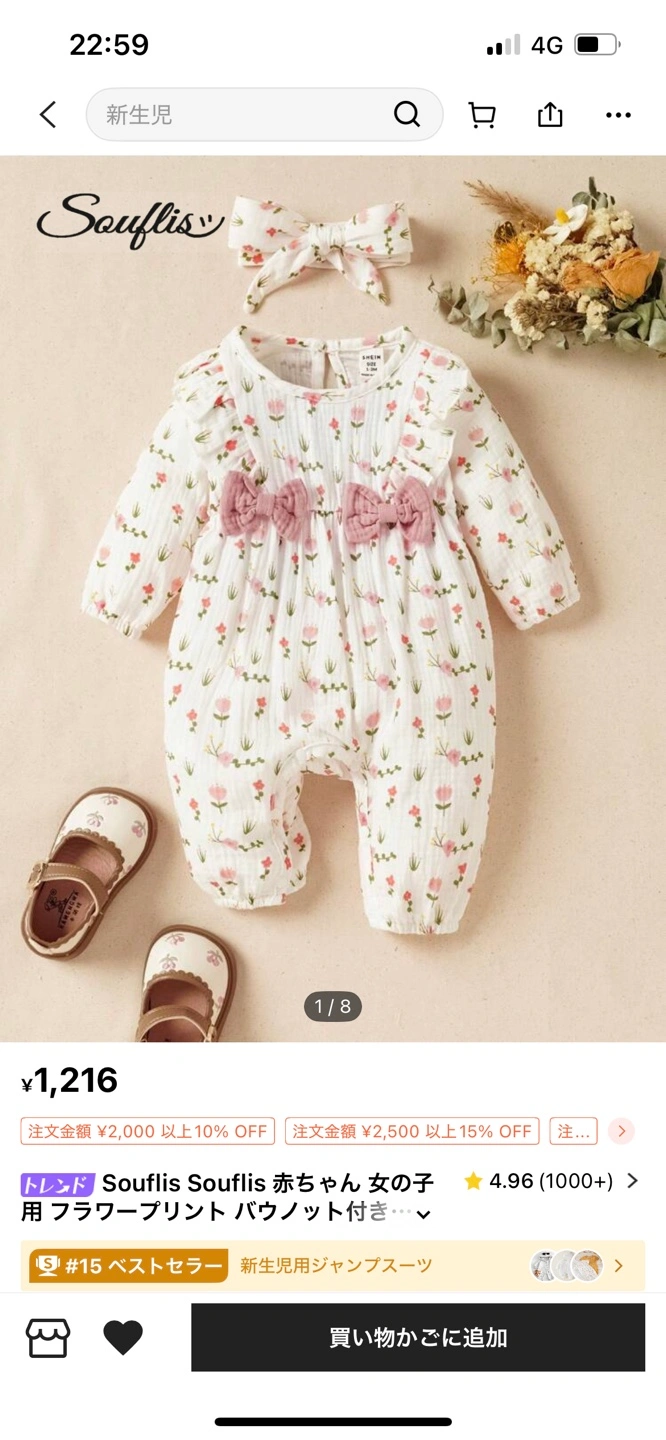Screen dimensions: 666x1440
Task: Go back to the previous page
Action: click(x=48, y=115)
